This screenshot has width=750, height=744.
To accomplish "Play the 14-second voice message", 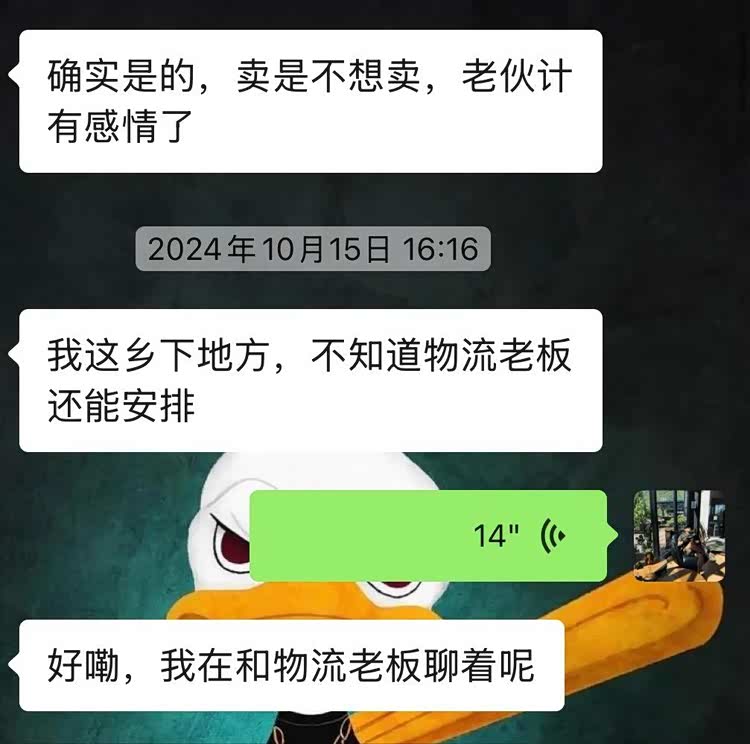I will (428, 536).
